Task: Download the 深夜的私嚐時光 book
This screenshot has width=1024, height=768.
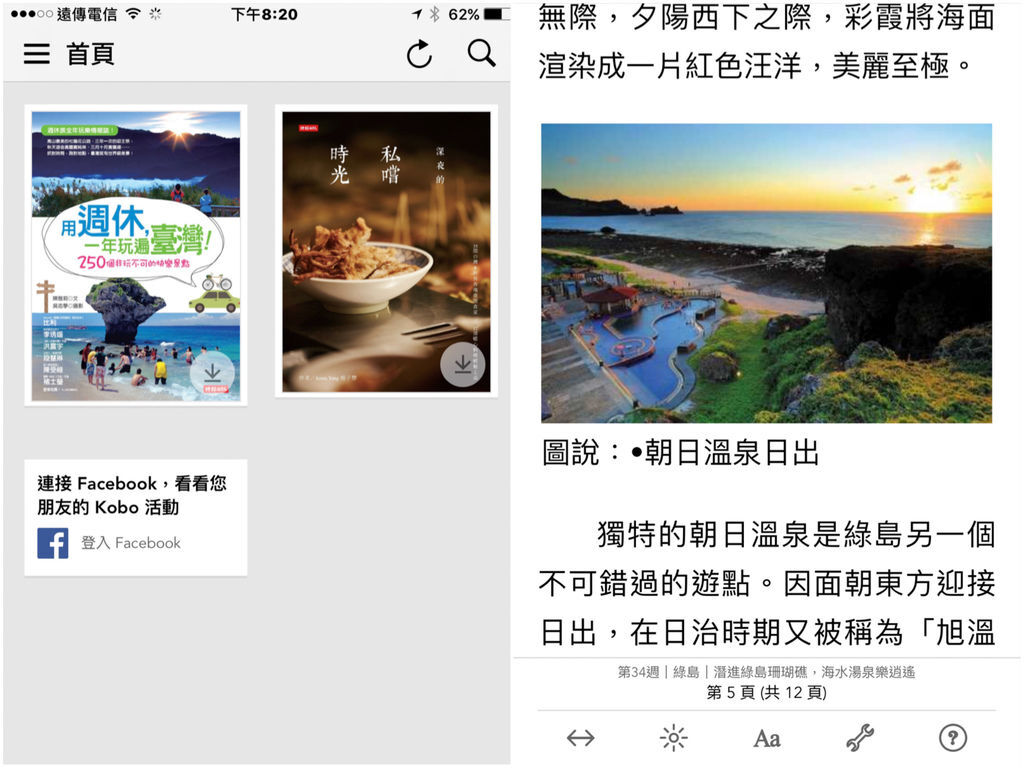Action: (462, 364)
